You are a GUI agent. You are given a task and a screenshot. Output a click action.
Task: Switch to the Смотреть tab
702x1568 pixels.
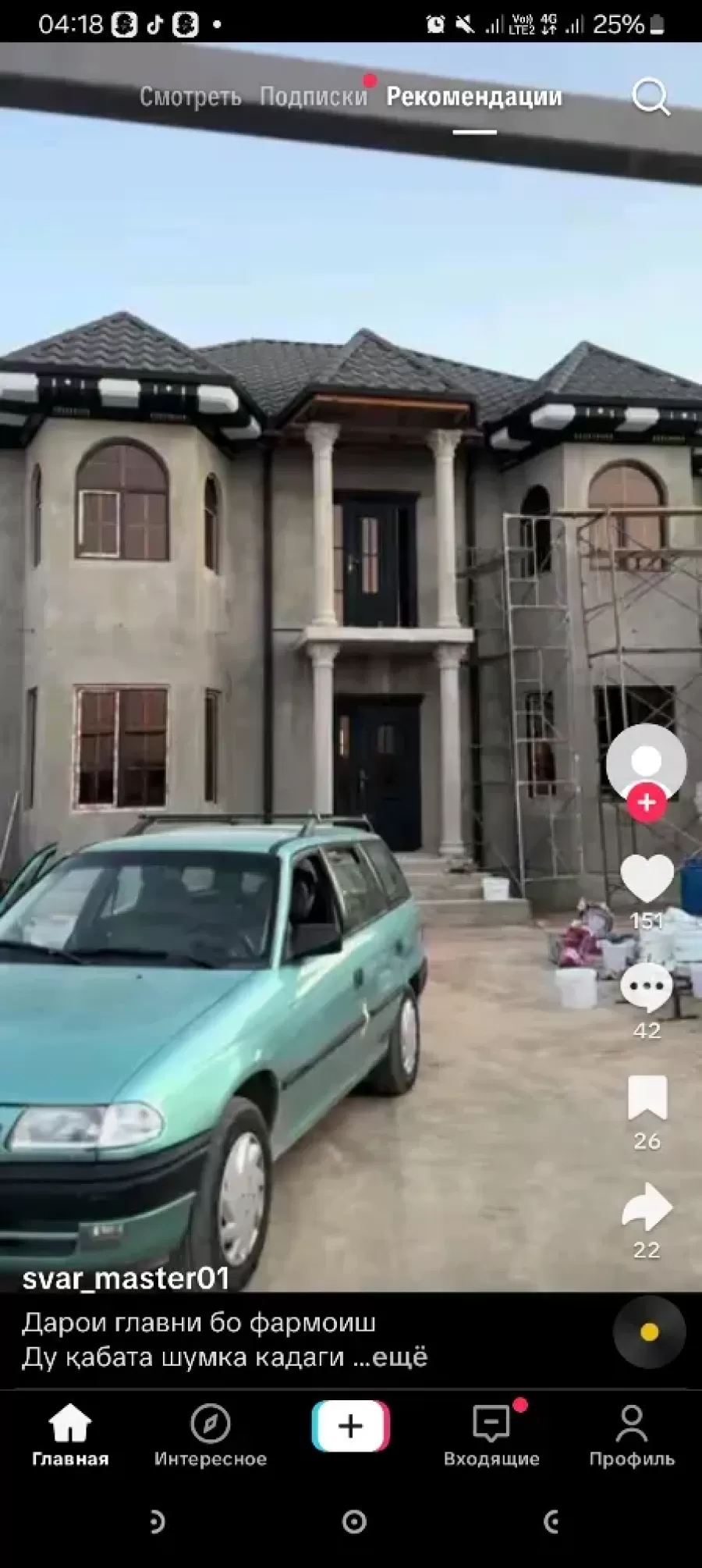click(190, 97)
